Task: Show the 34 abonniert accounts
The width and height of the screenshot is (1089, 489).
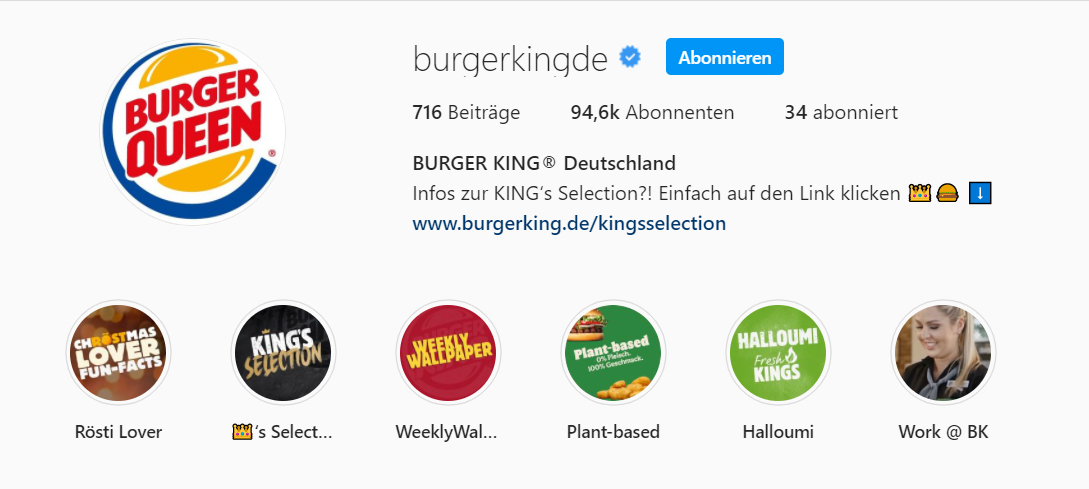Action: tap(840, 112)
